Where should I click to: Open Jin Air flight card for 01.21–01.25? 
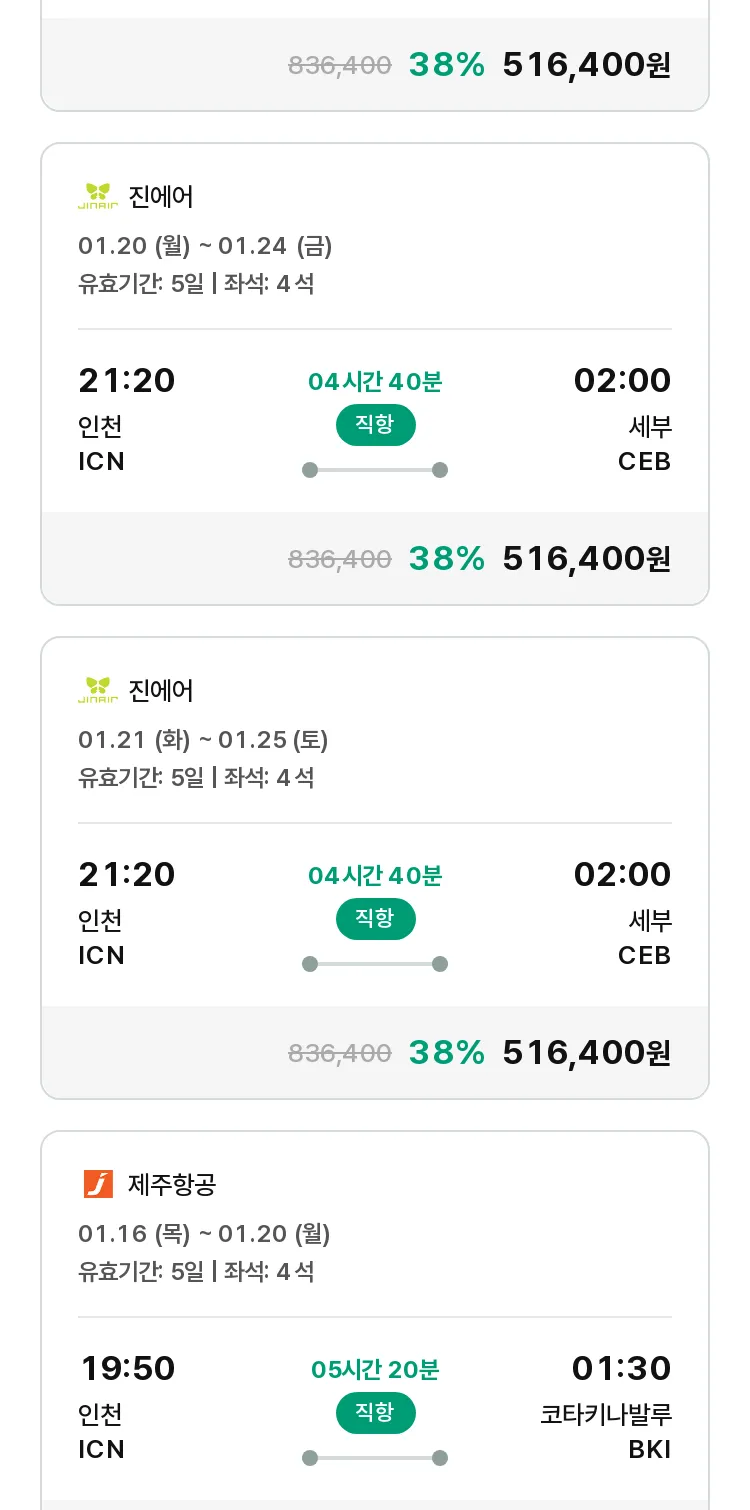[x=375, y=868]
